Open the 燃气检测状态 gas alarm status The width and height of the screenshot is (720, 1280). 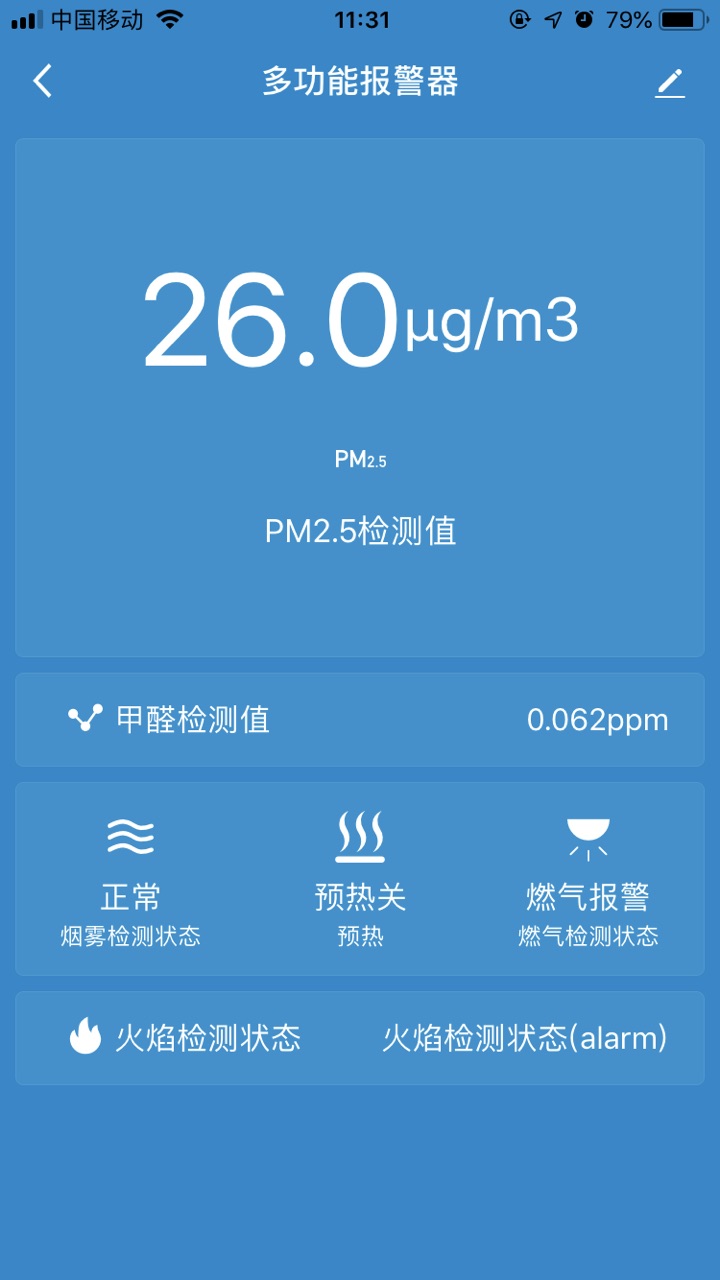coord(588,879)
